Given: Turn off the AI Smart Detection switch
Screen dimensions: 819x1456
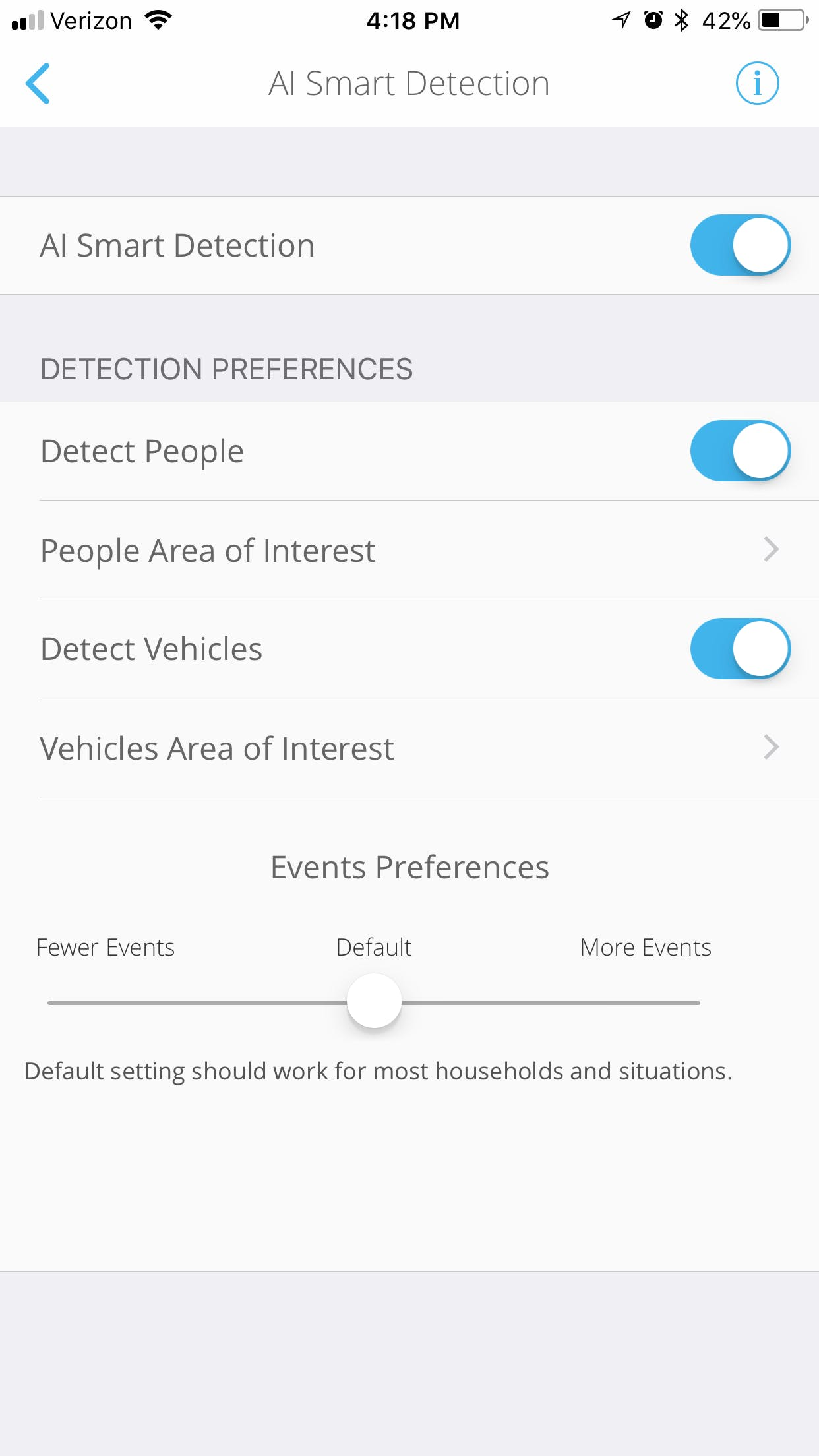Looking at the screenshot, I should [x=740, y=245].
